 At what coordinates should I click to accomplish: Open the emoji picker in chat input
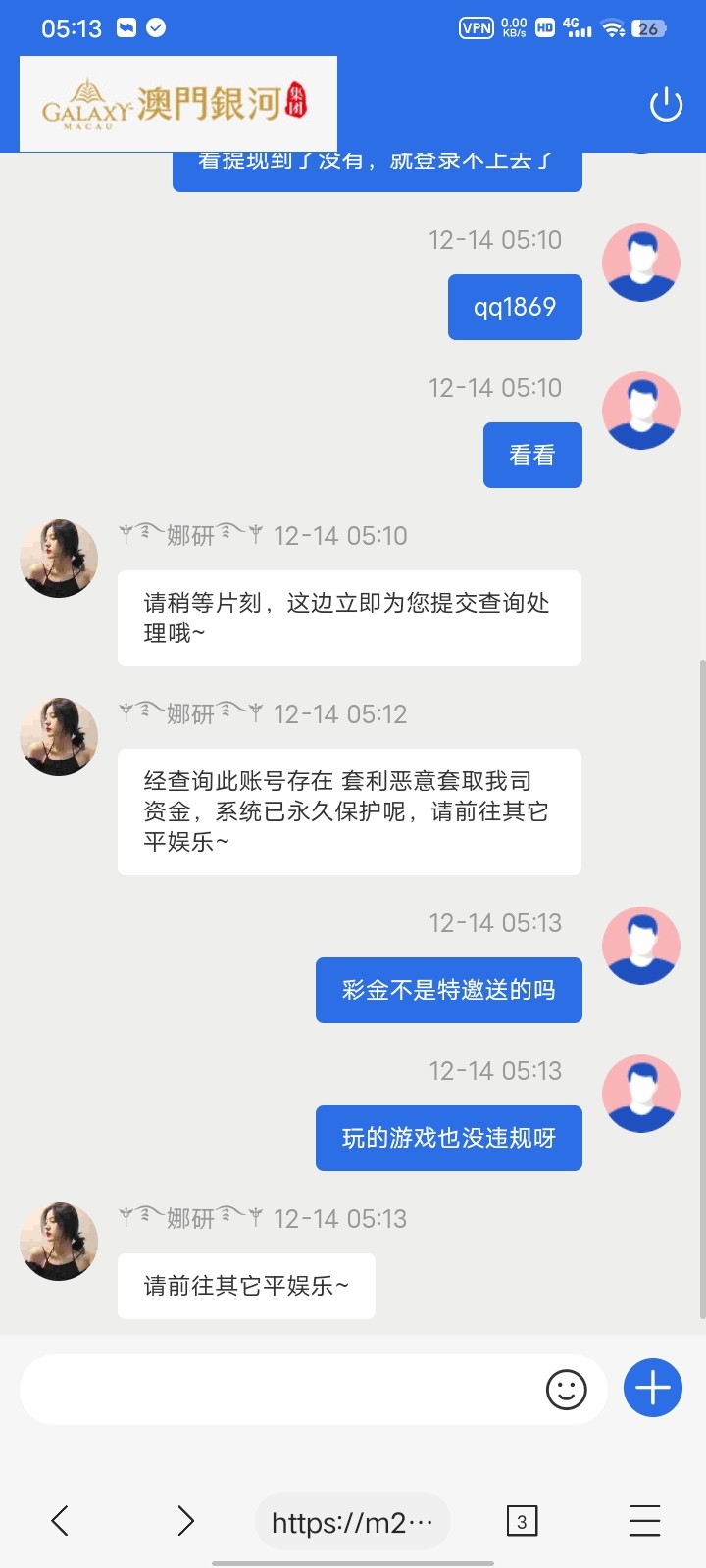567,1389
